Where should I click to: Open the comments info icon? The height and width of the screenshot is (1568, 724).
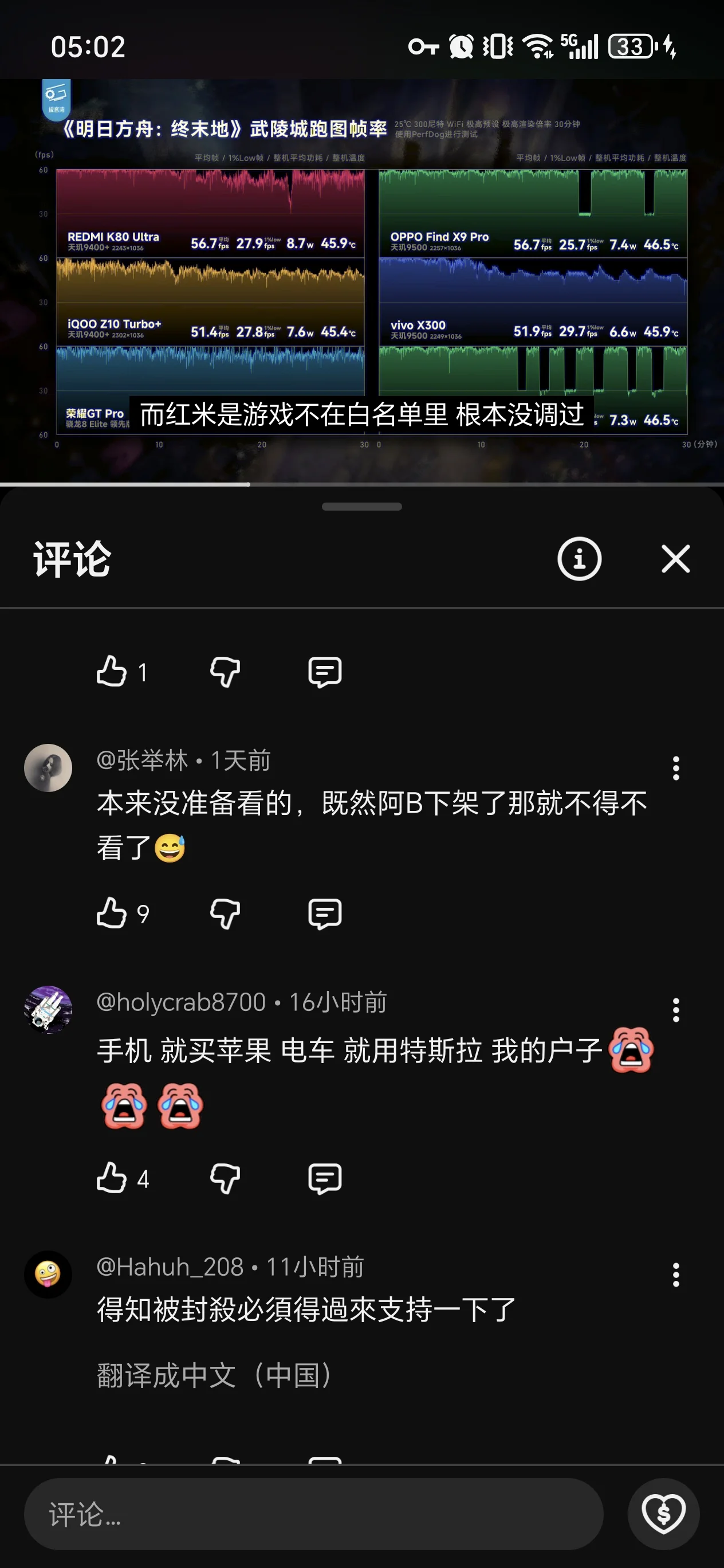point(579,559)
